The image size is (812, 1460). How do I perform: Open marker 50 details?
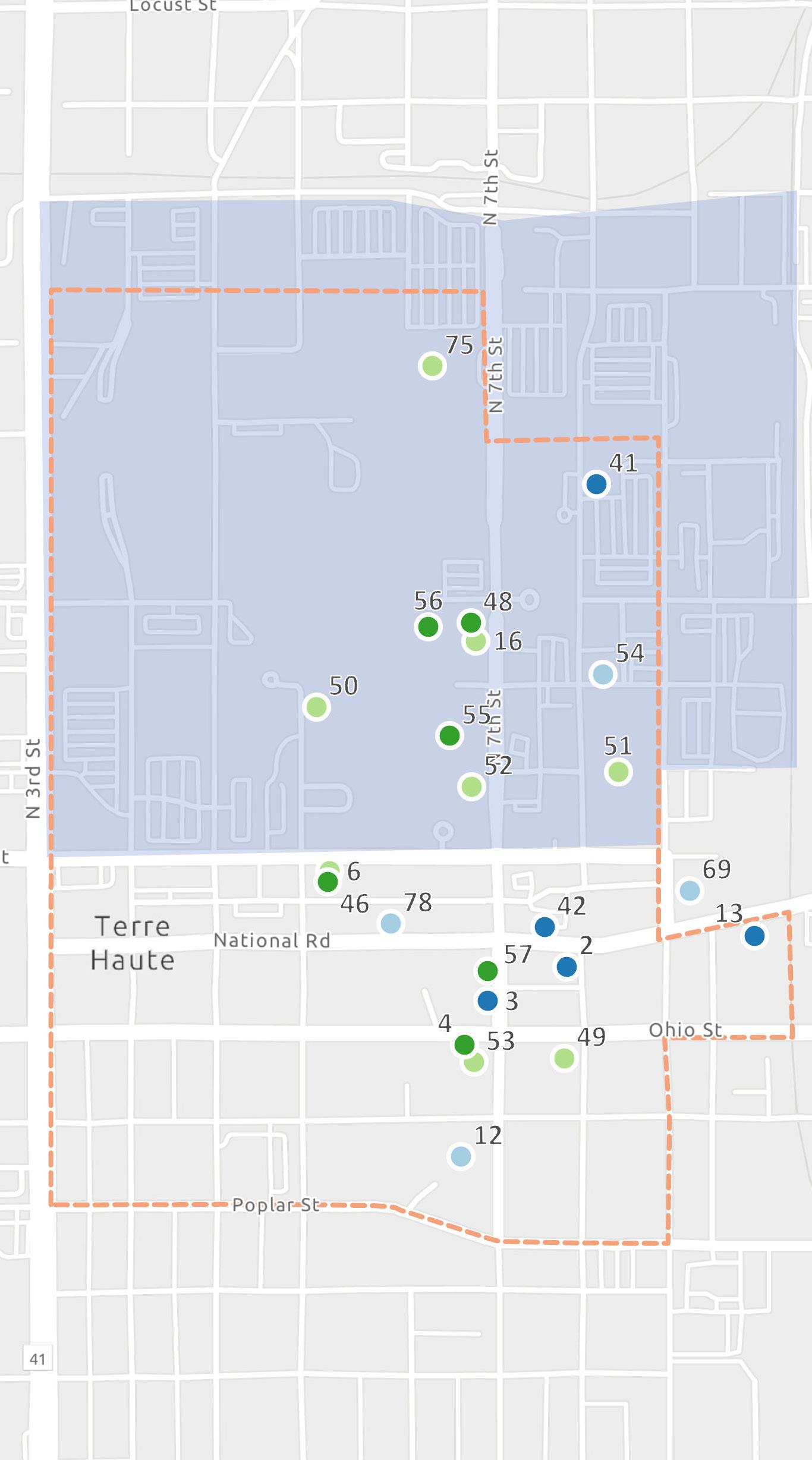pos(316,707)
